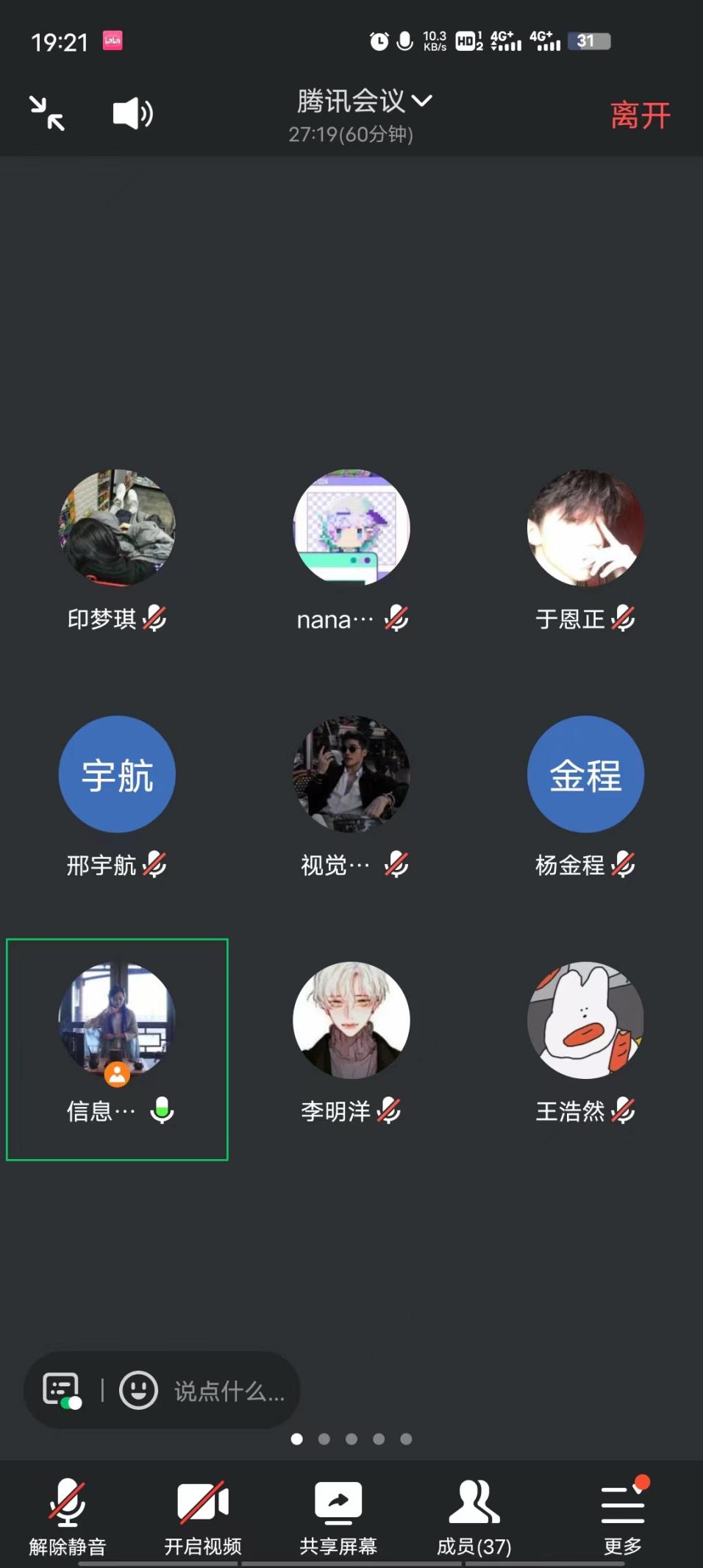
Task: Select participant tile 印梦琪
Action: [117, 528]
